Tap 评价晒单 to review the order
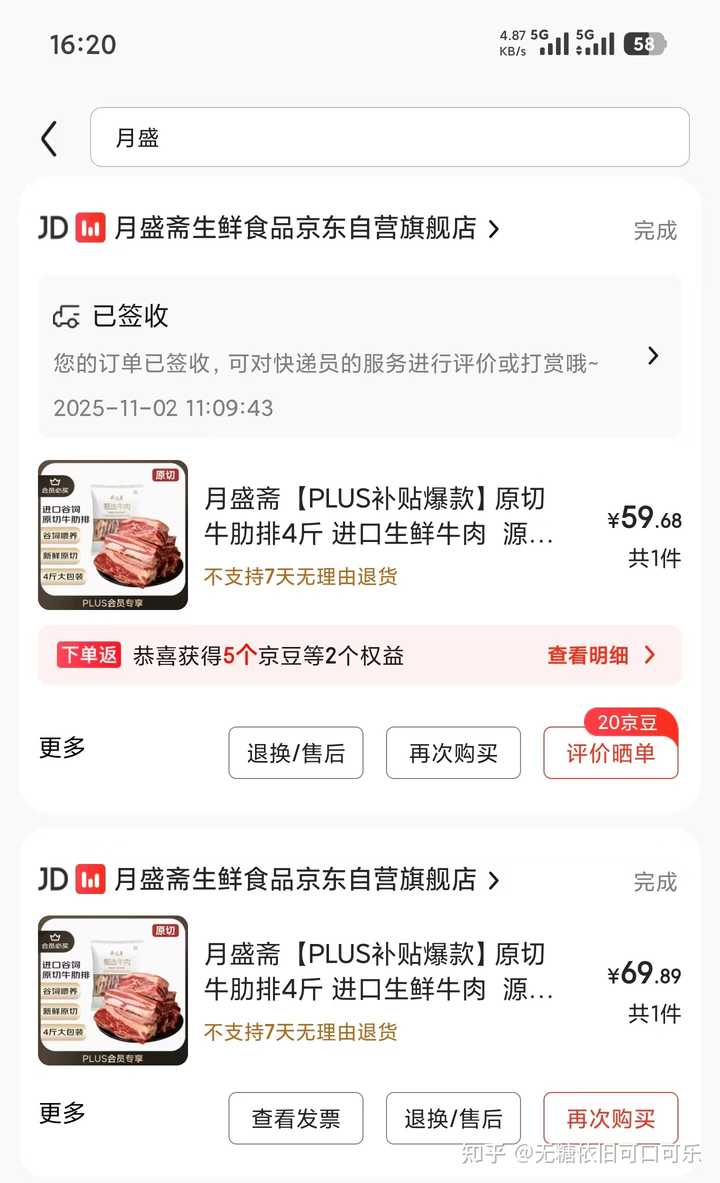The height and width of the screenshot is (1183, 720). 610,753
